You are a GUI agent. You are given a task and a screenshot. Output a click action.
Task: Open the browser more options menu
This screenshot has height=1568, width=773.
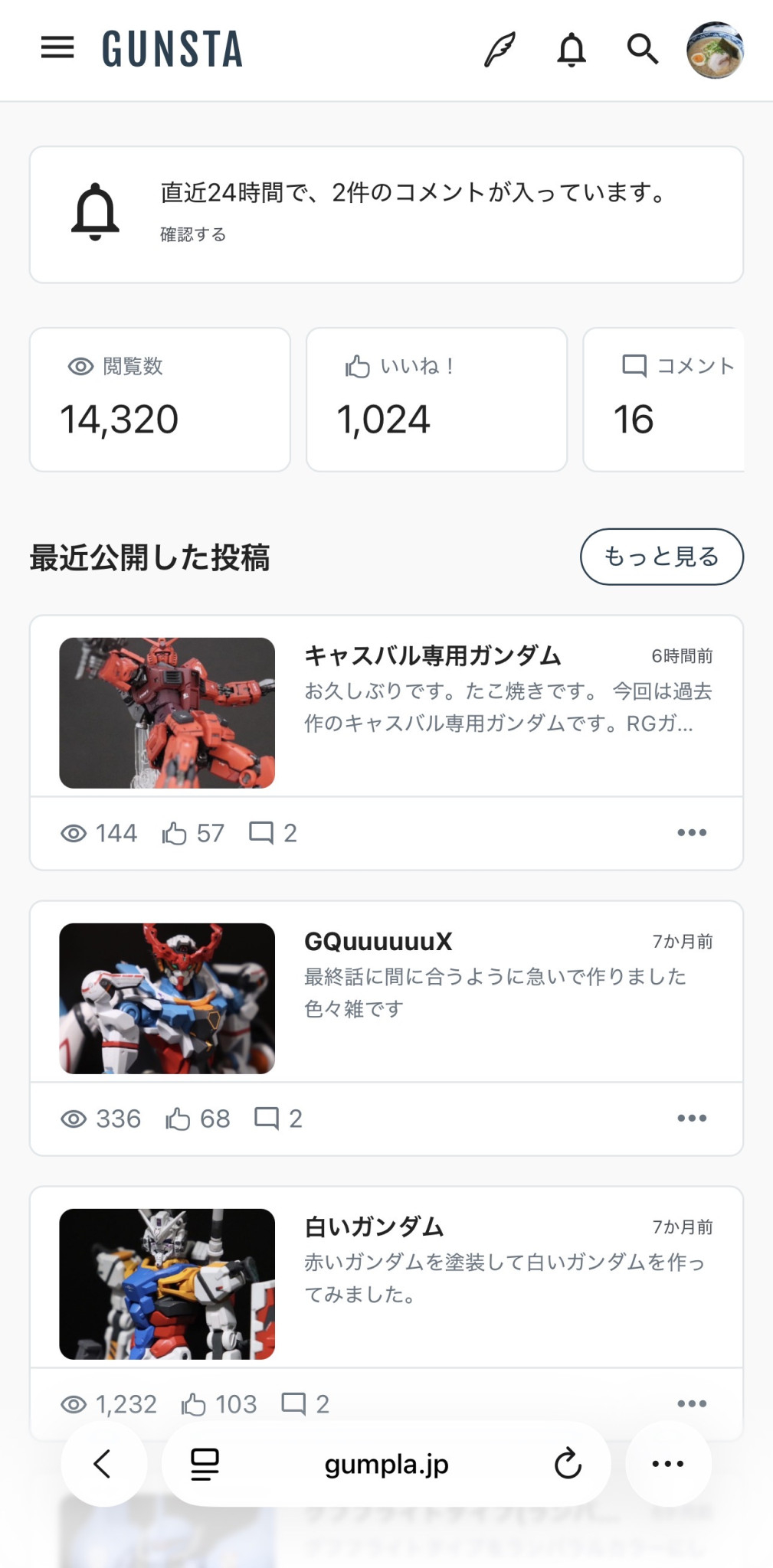667,1464
